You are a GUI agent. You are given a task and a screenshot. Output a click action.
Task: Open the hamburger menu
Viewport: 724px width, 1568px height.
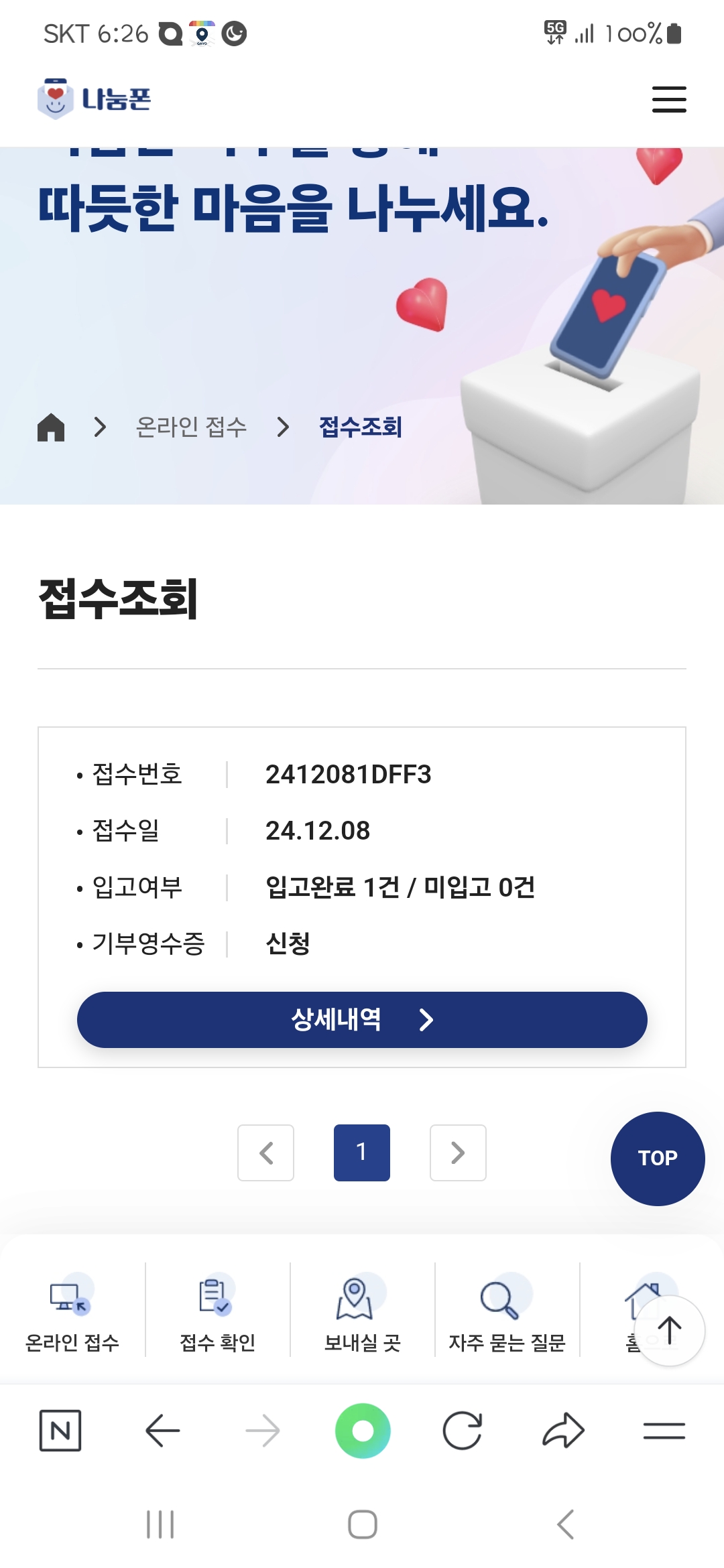(x=669, y=99)
